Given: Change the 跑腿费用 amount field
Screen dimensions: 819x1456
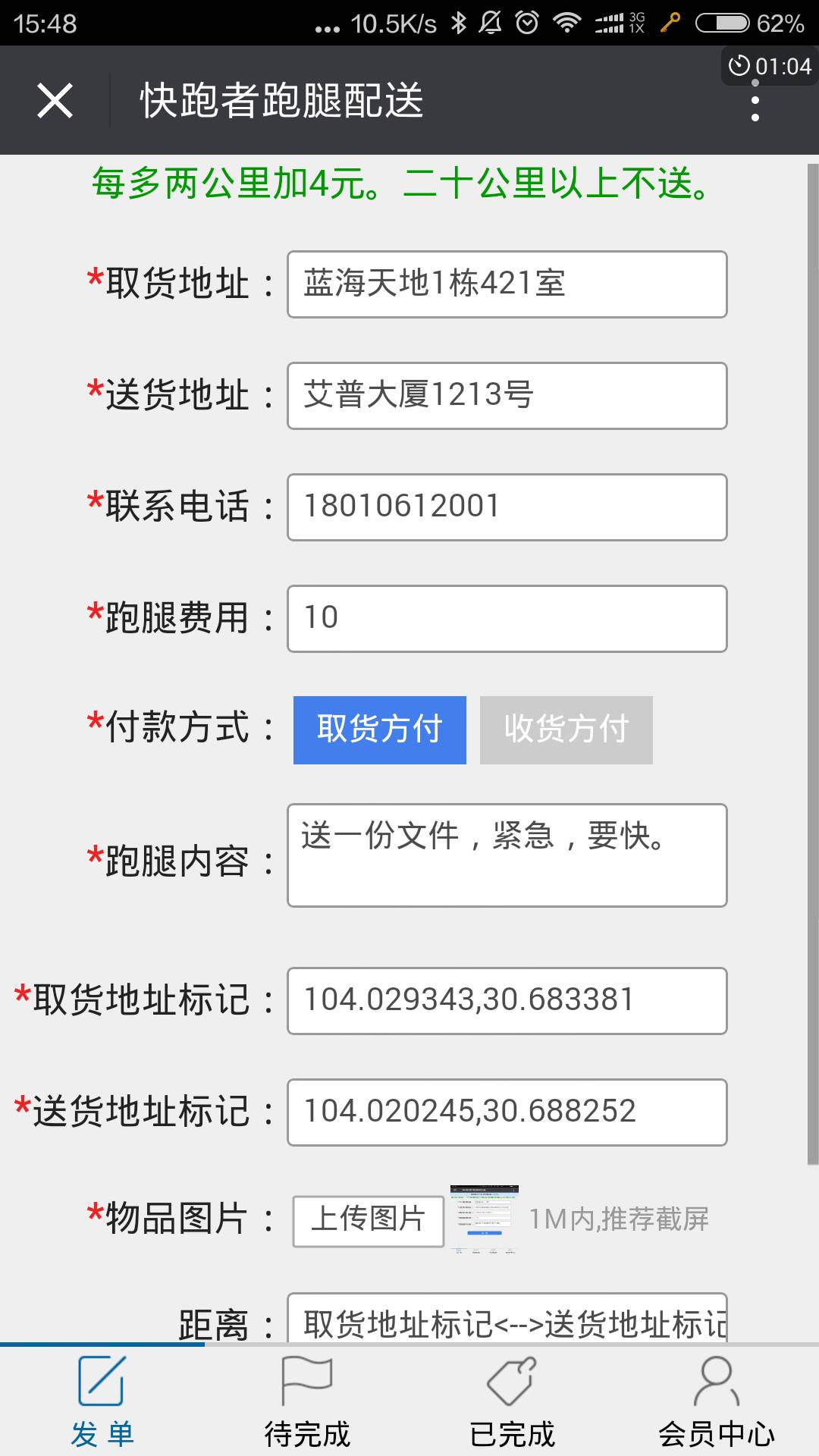Looking at the screenshot, I should [x=507, y=619].
